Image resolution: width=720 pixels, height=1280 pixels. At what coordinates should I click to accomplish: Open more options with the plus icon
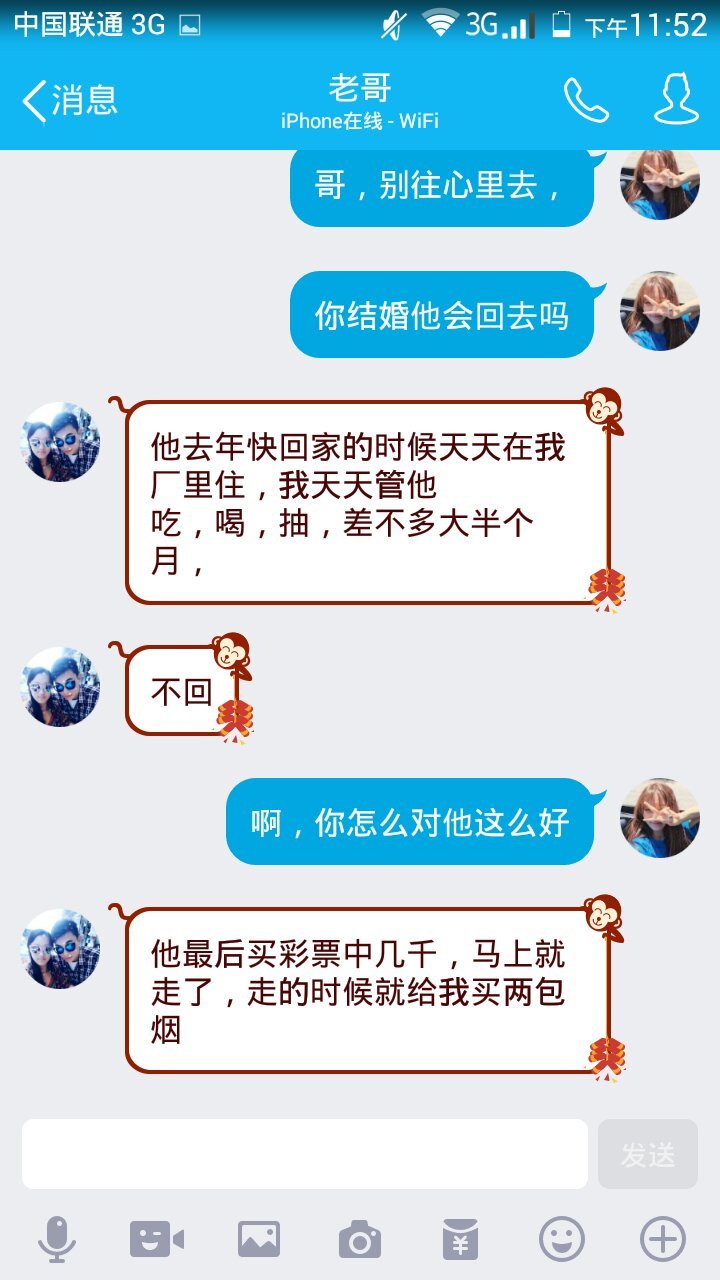[662, 1240]
